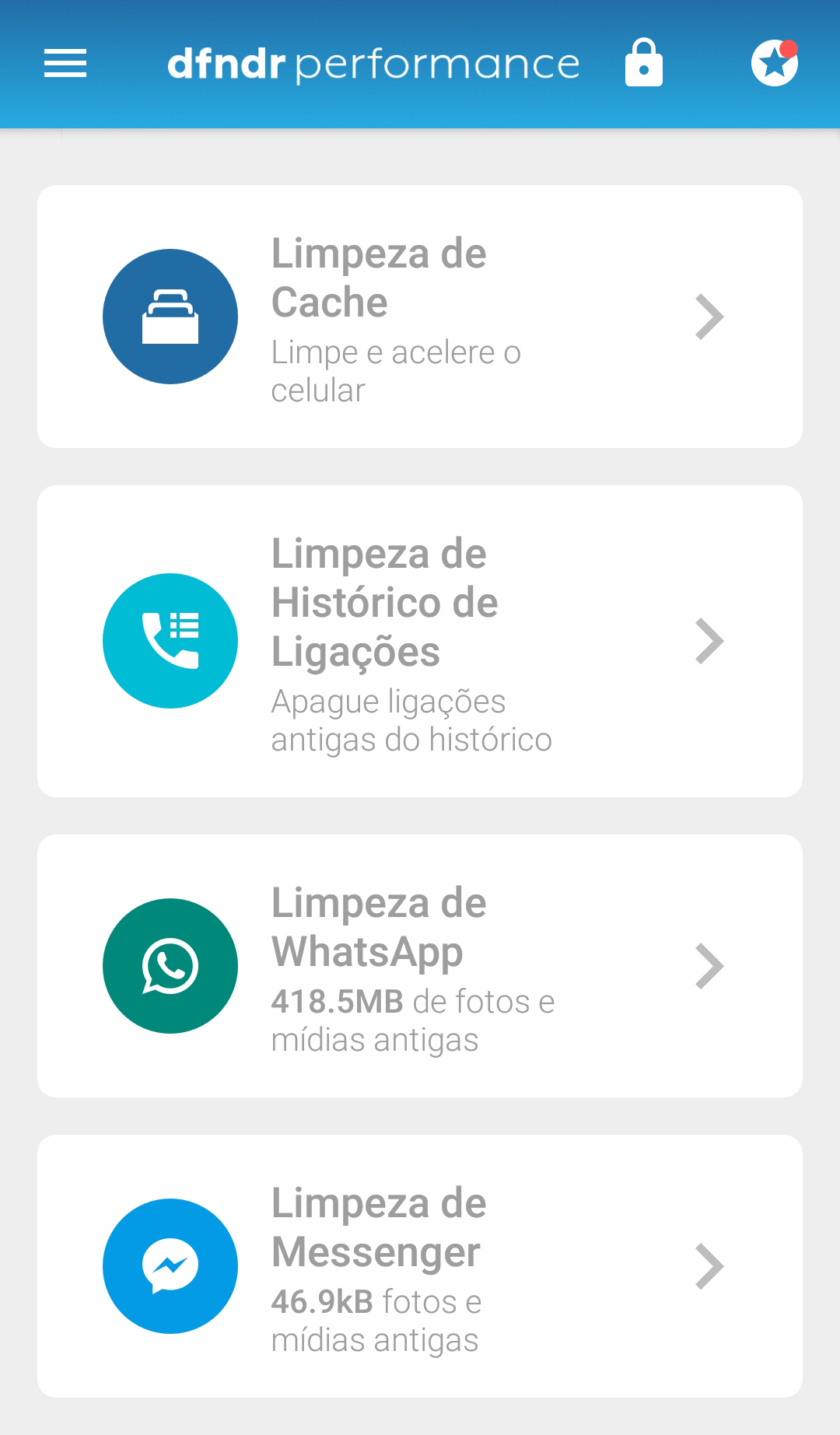Choose the Limpeza de Messenger card
This screenshot has width=840, height=1435.
point(420,1266)
